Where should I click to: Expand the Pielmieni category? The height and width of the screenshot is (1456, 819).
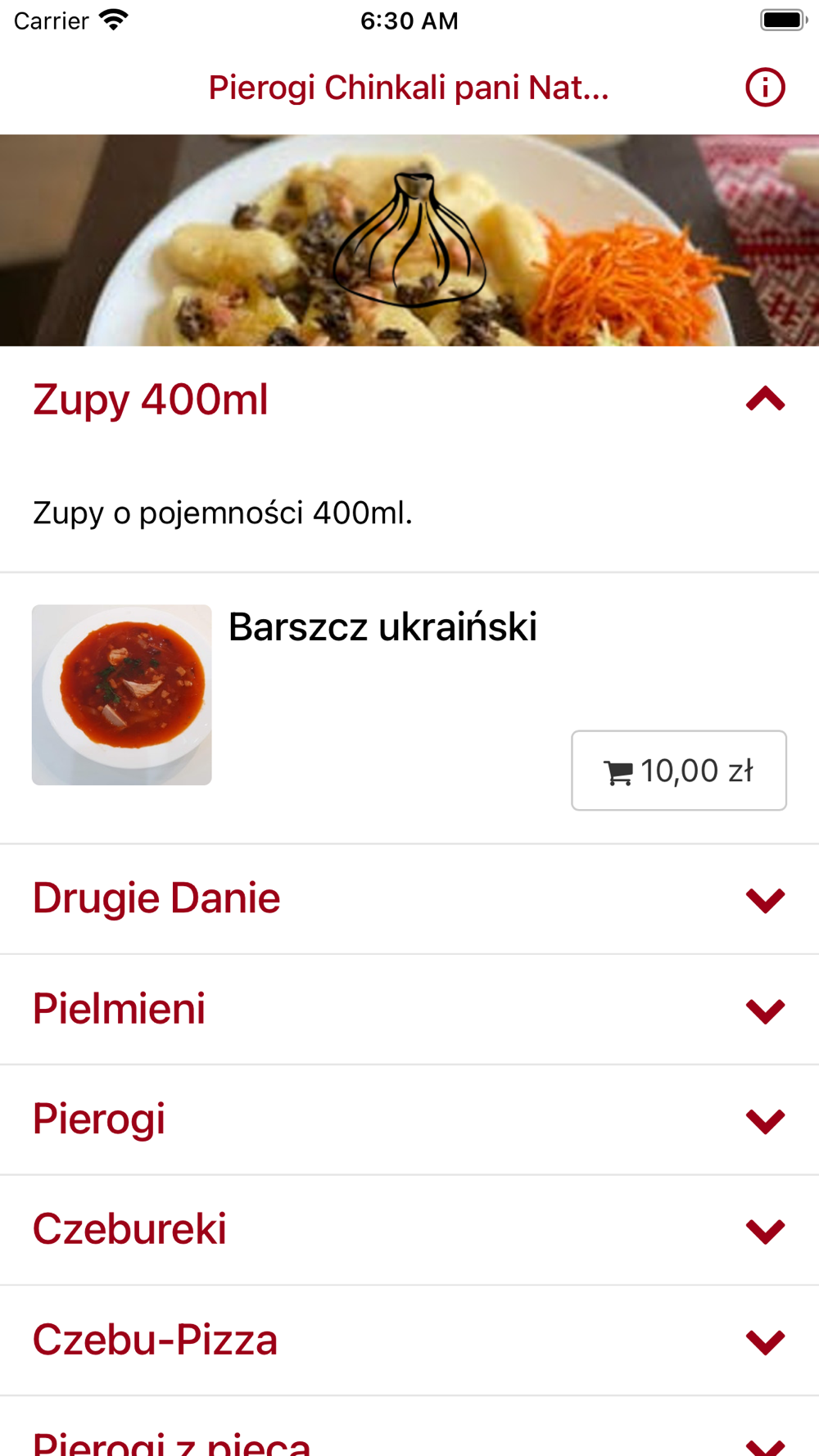pyautogui.click(x=765, y=1010)
